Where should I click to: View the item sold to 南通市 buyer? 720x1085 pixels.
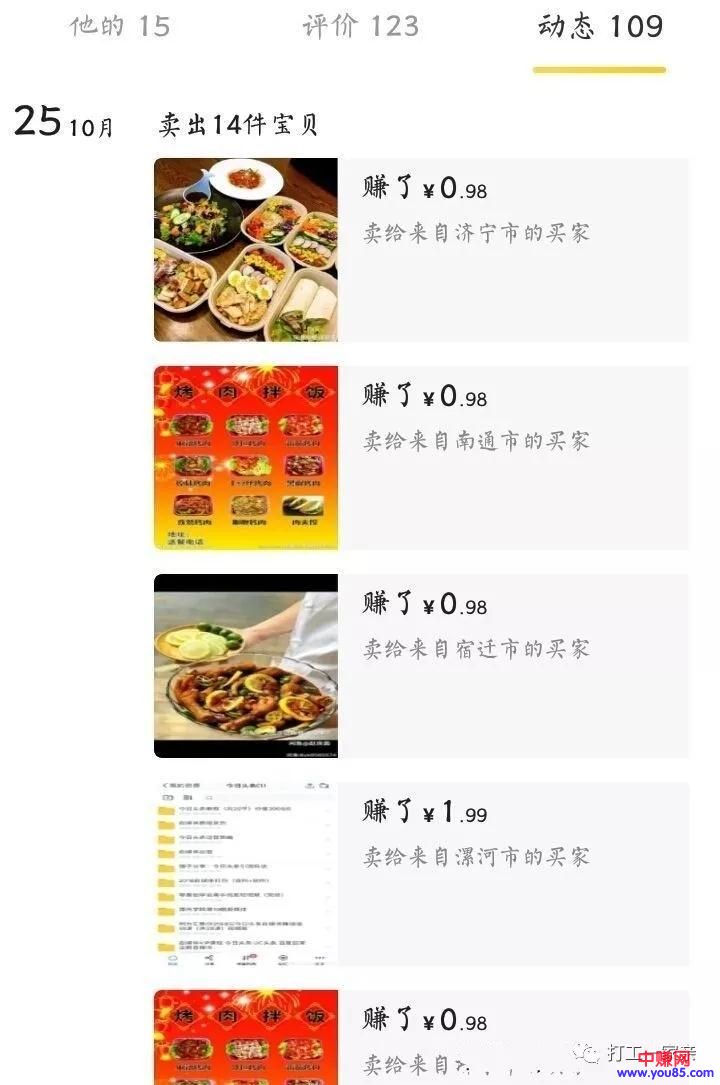(x=421, y=458)
